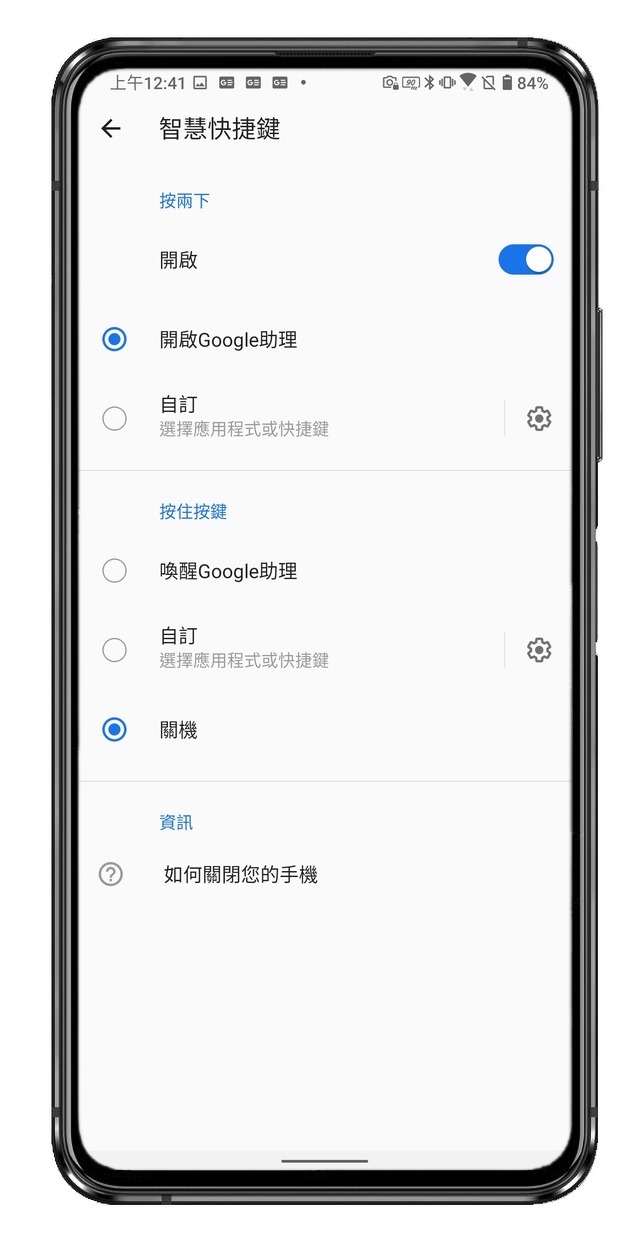This screenshot has height=1234, width=640.
Task: Select 開啟Google助理 for double press
Action: click(x=115, y=340)
